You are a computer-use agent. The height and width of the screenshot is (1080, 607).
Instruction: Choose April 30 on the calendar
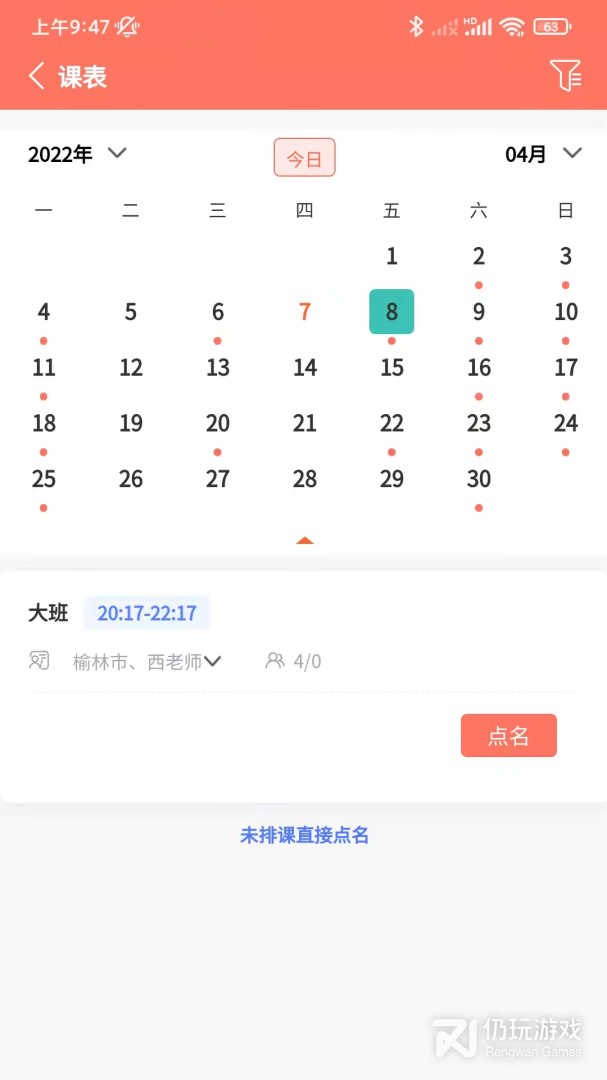click(479, 480)
